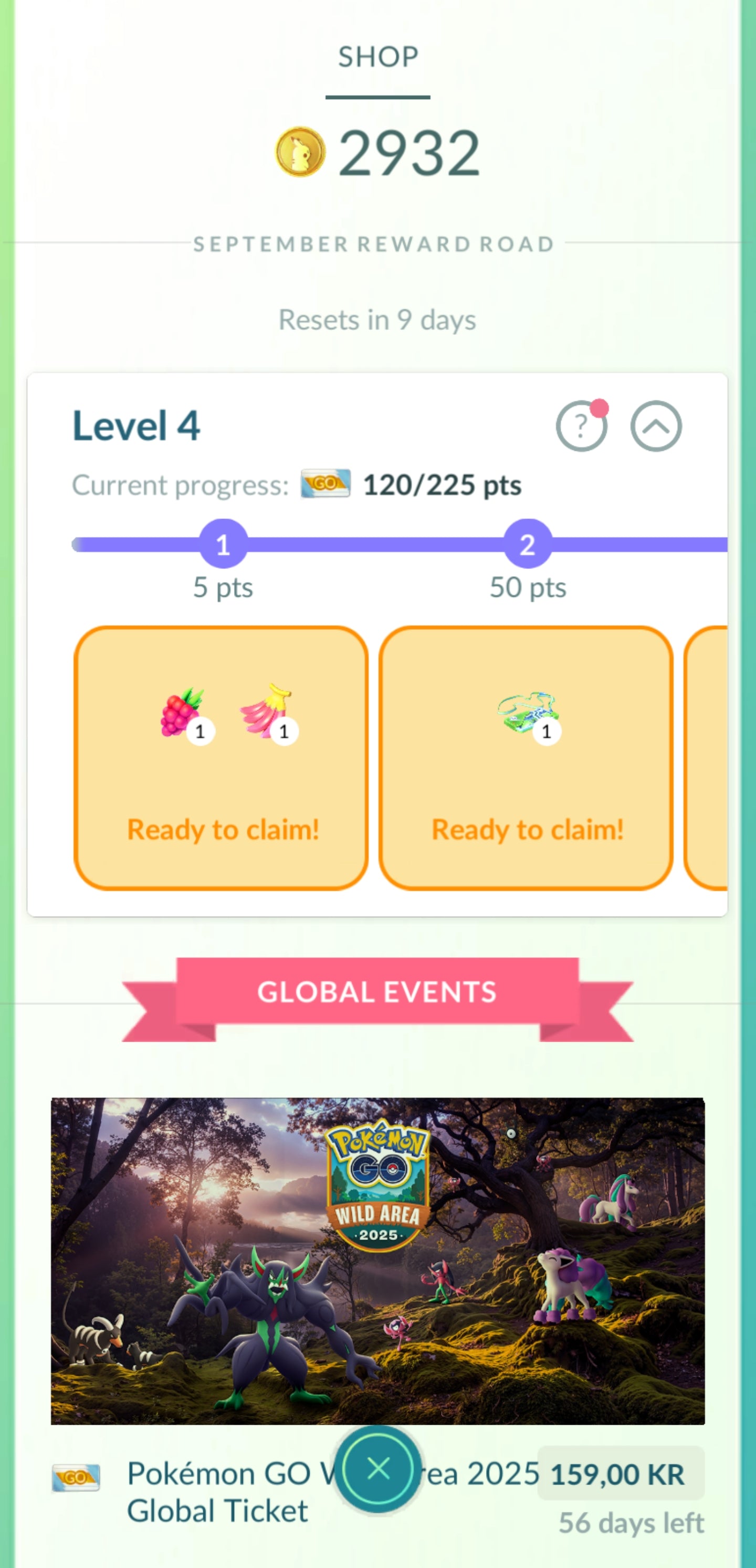756x1568 pixels.
Task: Collapse the Level 4 reward panel
Action: point(656,426)
